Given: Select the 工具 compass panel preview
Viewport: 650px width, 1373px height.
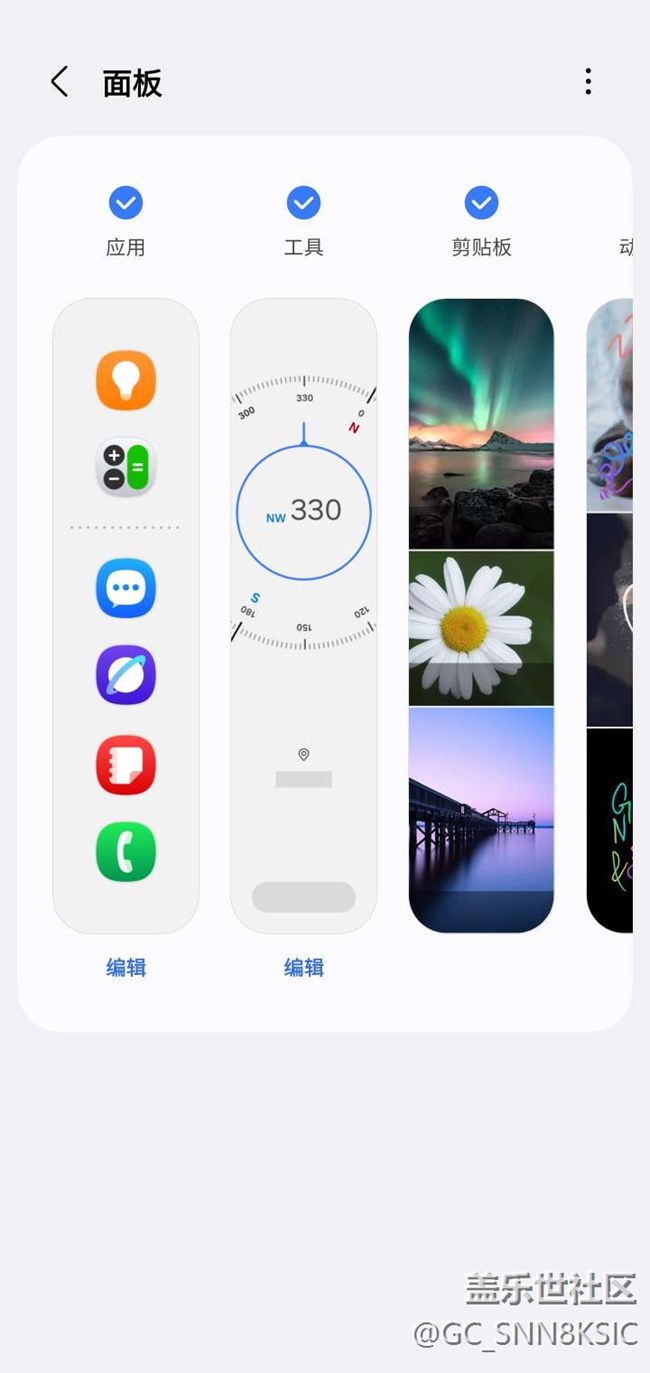Looking at the screenshot, I should [x=304, y=616].
